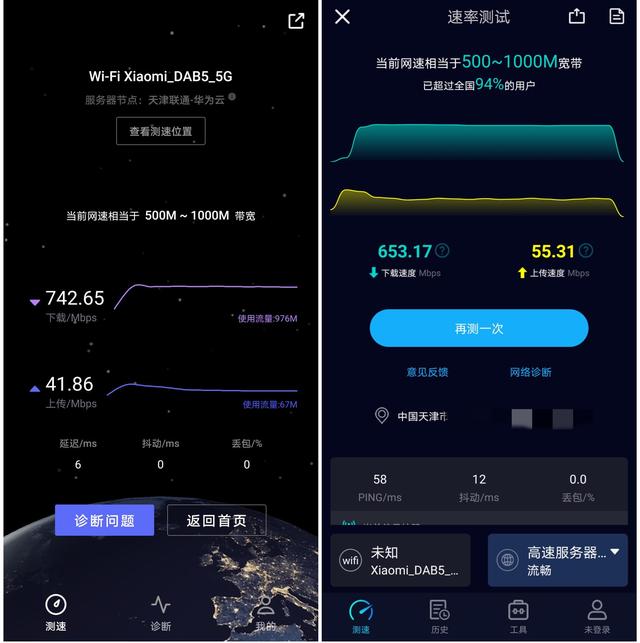Tap the 查看测速位置 button

(160, 131)
